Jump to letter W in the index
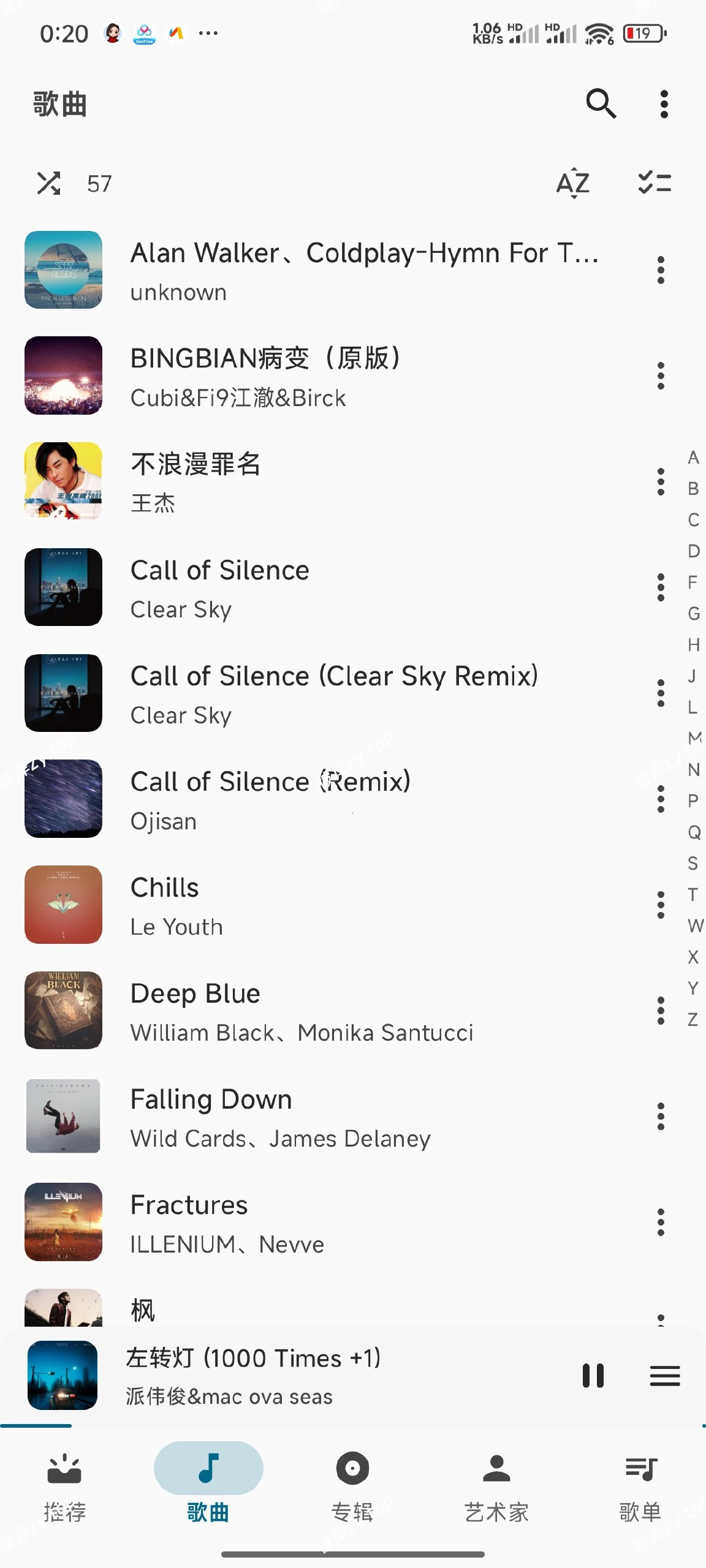This screenshot has width=706, height=1568. pos(694,925)
